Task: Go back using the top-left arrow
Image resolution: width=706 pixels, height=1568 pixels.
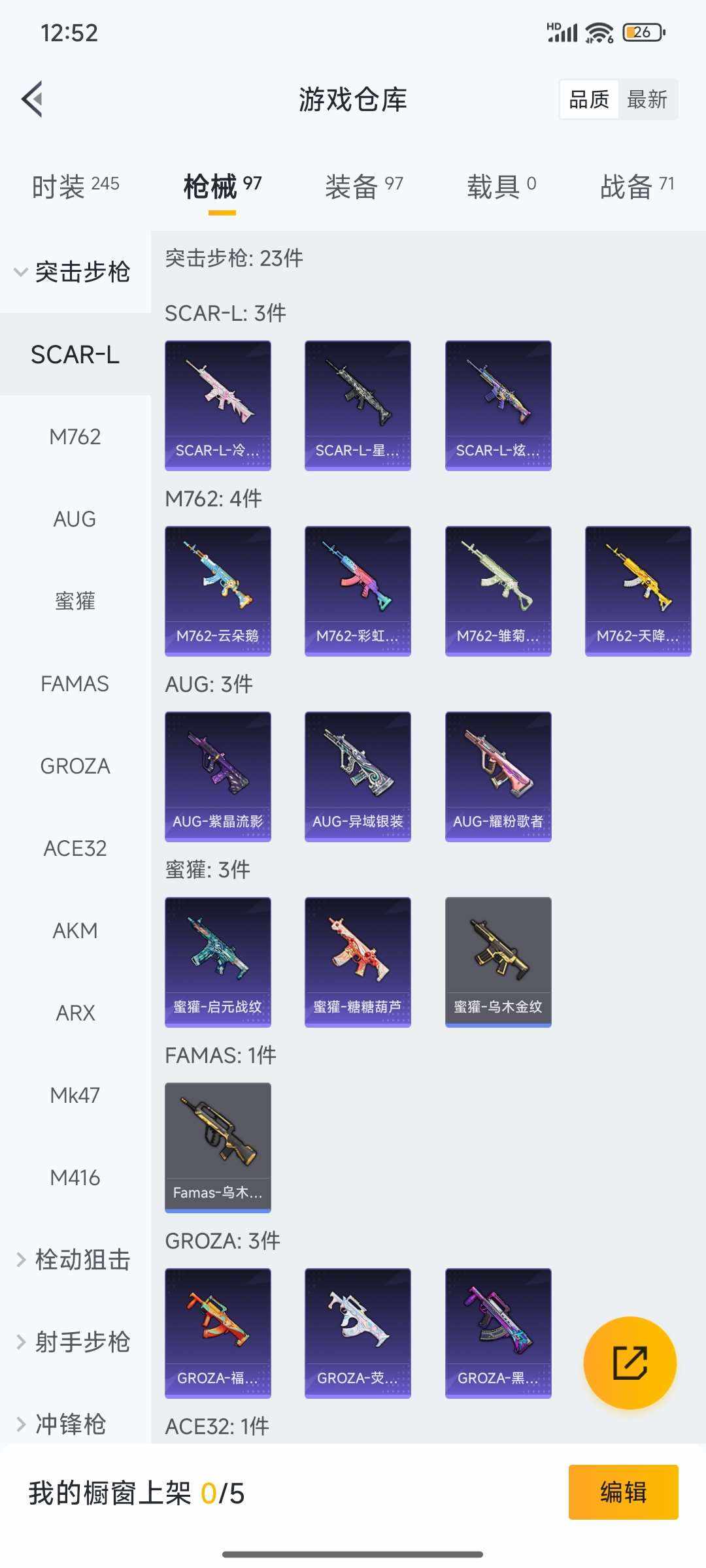Action: coord(33,99)
